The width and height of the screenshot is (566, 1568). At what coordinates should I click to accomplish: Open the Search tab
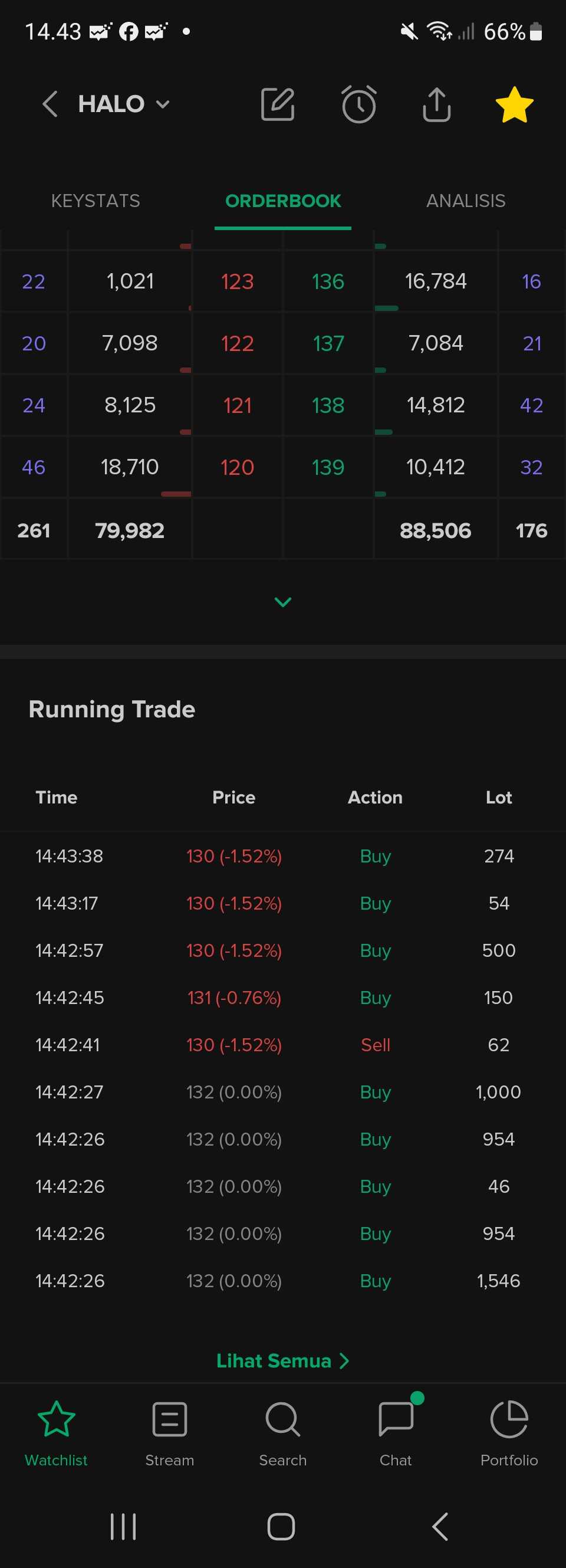283,1433
